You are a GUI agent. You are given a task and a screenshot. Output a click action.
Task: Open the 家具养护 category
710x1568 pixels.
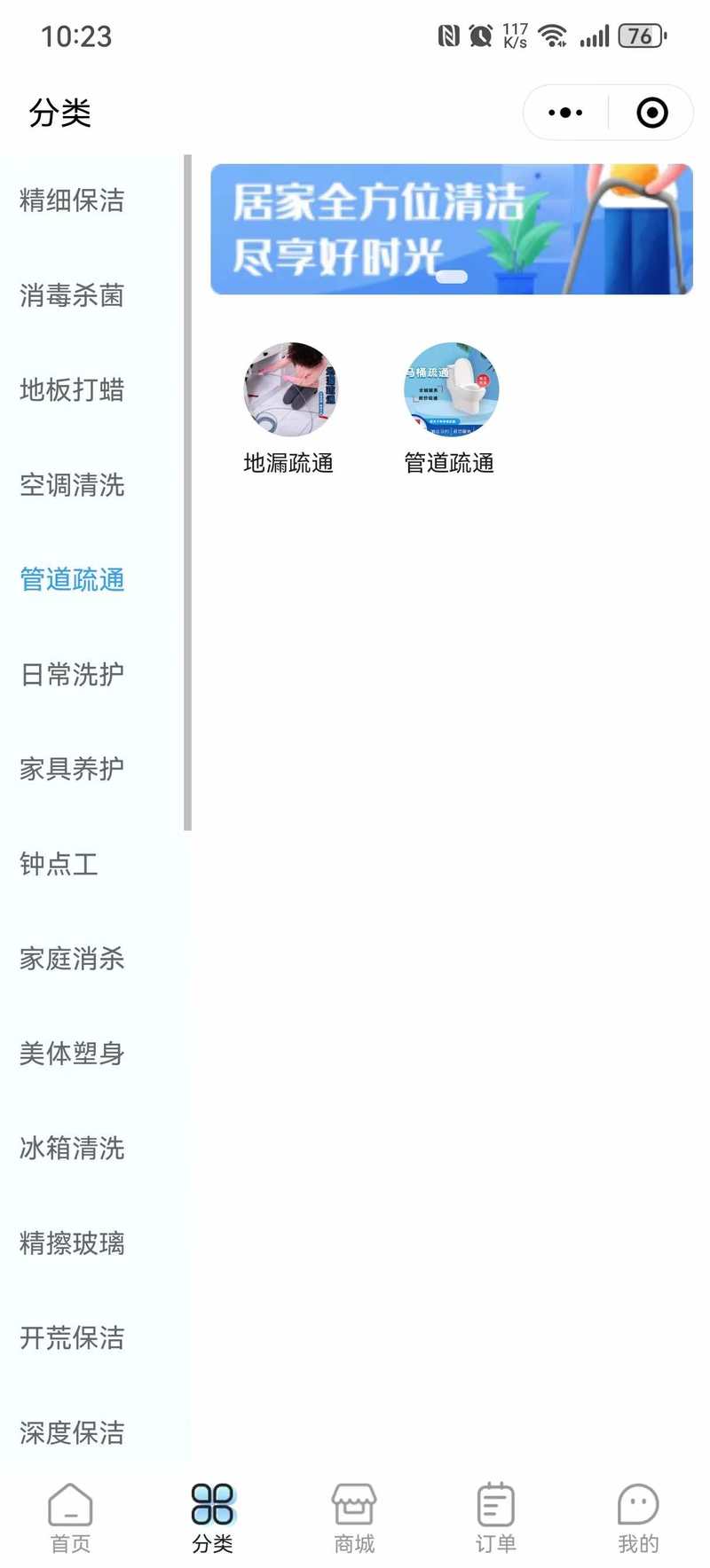72,769
